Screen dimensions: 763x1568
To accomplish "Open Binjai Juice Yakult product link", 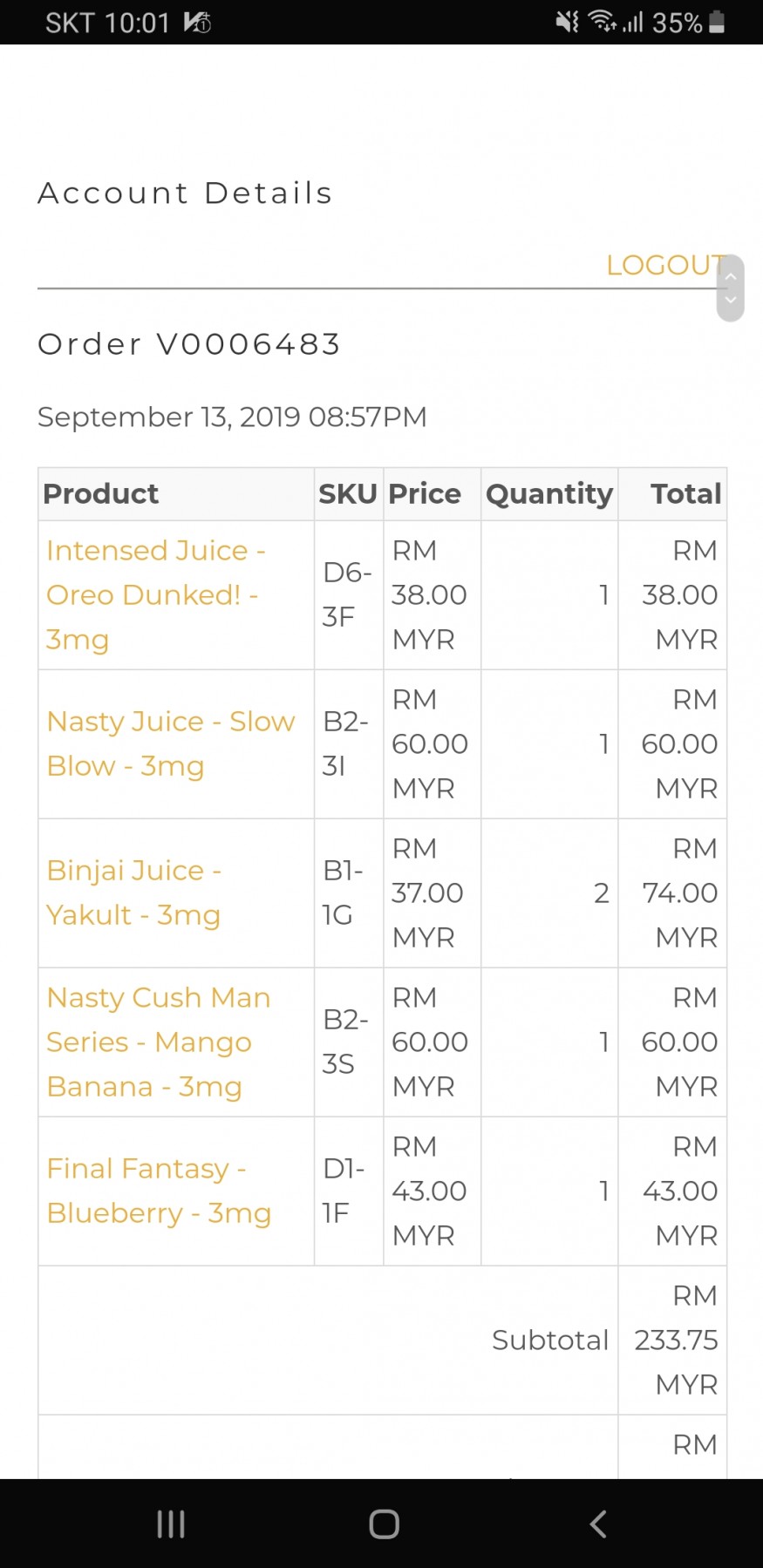I will [x=134, y=893].
